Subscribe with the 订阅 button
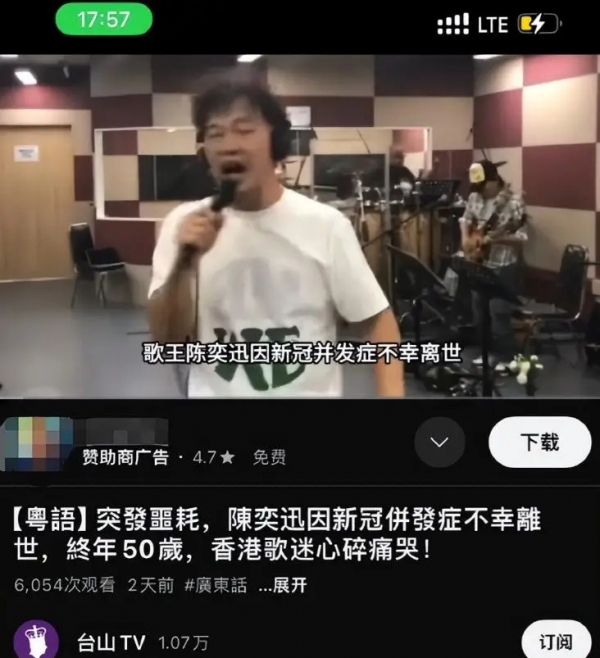Viewport: 600px width, 658px height. pos(558,639)
